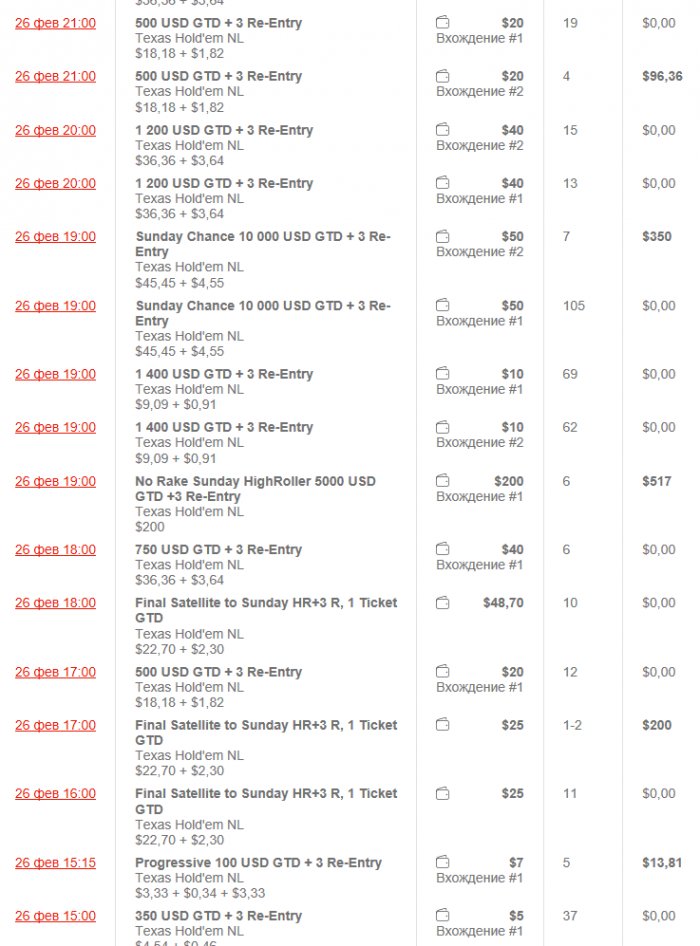Image resolution: width=700 pixels, height=946 pixels.
Task: Open 26 фев 18:00 link for Final Satellite
Action: click(x=55, y=603)
